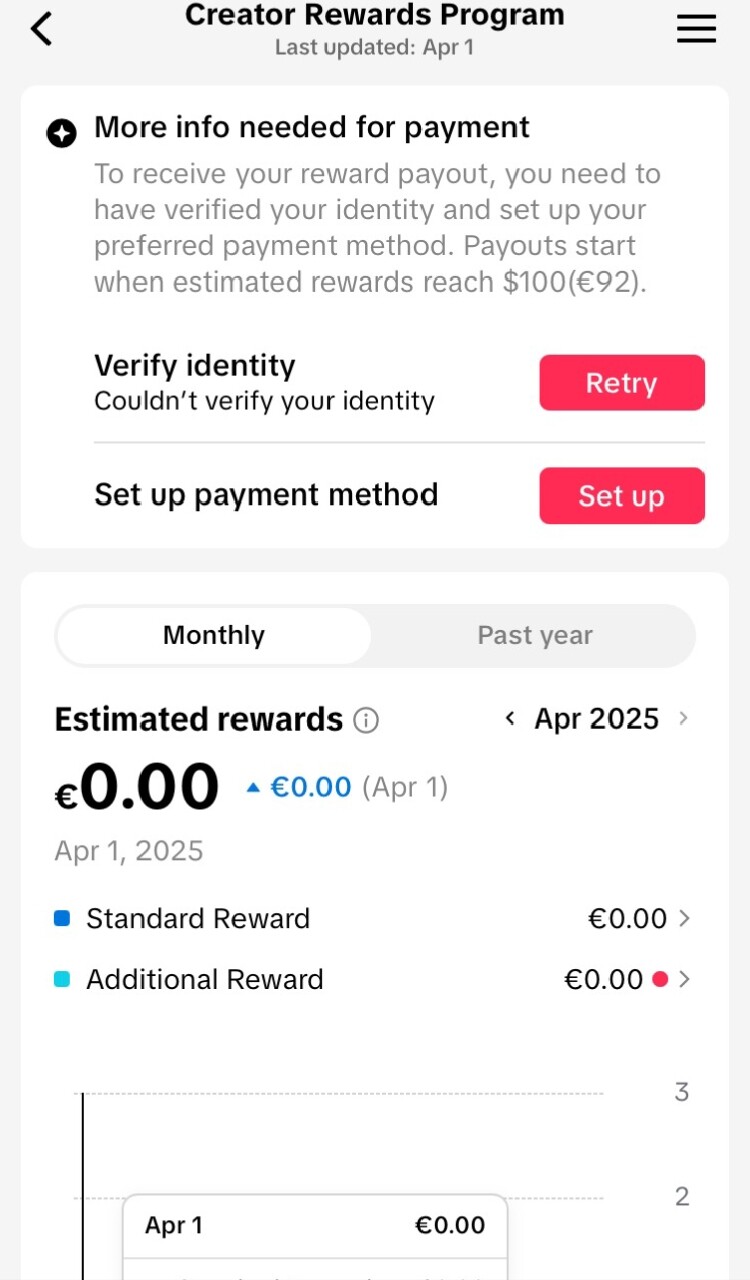Tap Set up for payment method
750x1280 pixels.
tap(622, 496)
